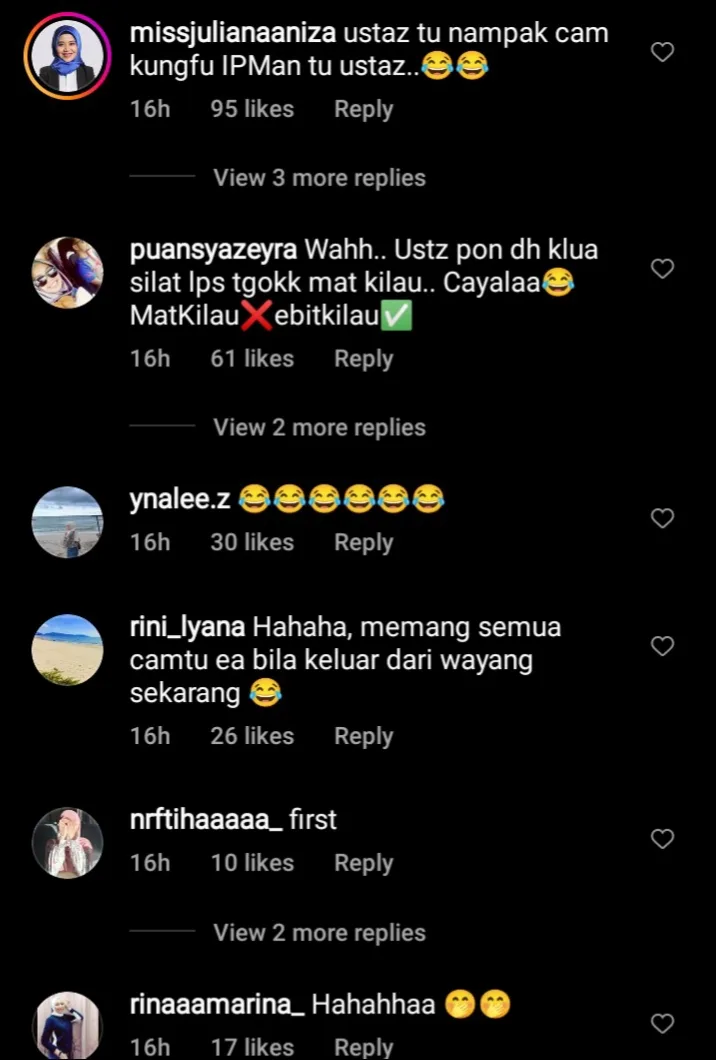Like nrftihaaaaa_'s first comment
Image resolution: width=716 pixels, height=1060 pixels.
pyautogui.click(x=662, y=839)
